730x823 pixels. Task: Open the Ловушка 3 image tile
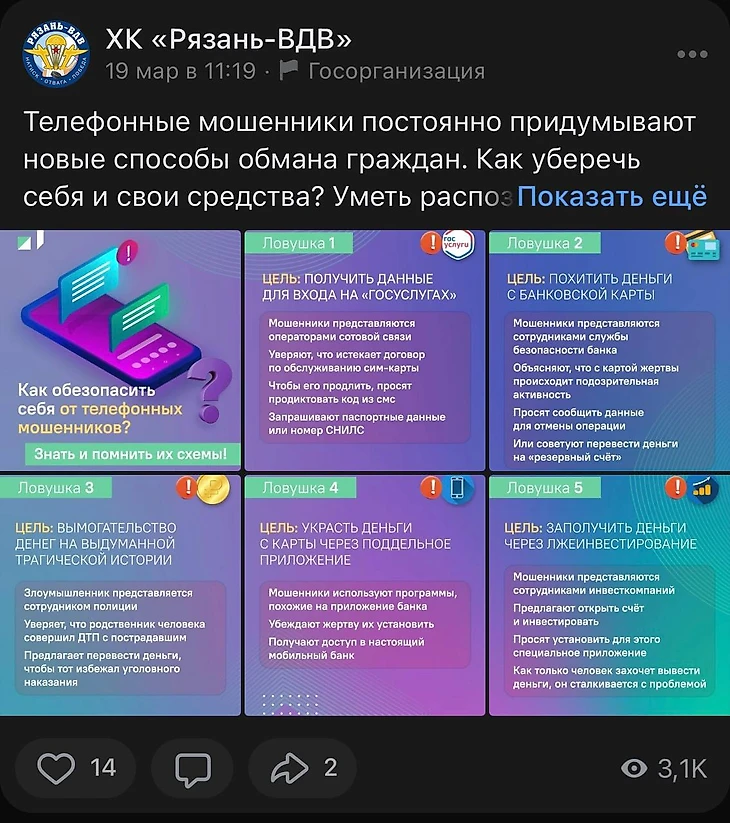tap(121, 595)
